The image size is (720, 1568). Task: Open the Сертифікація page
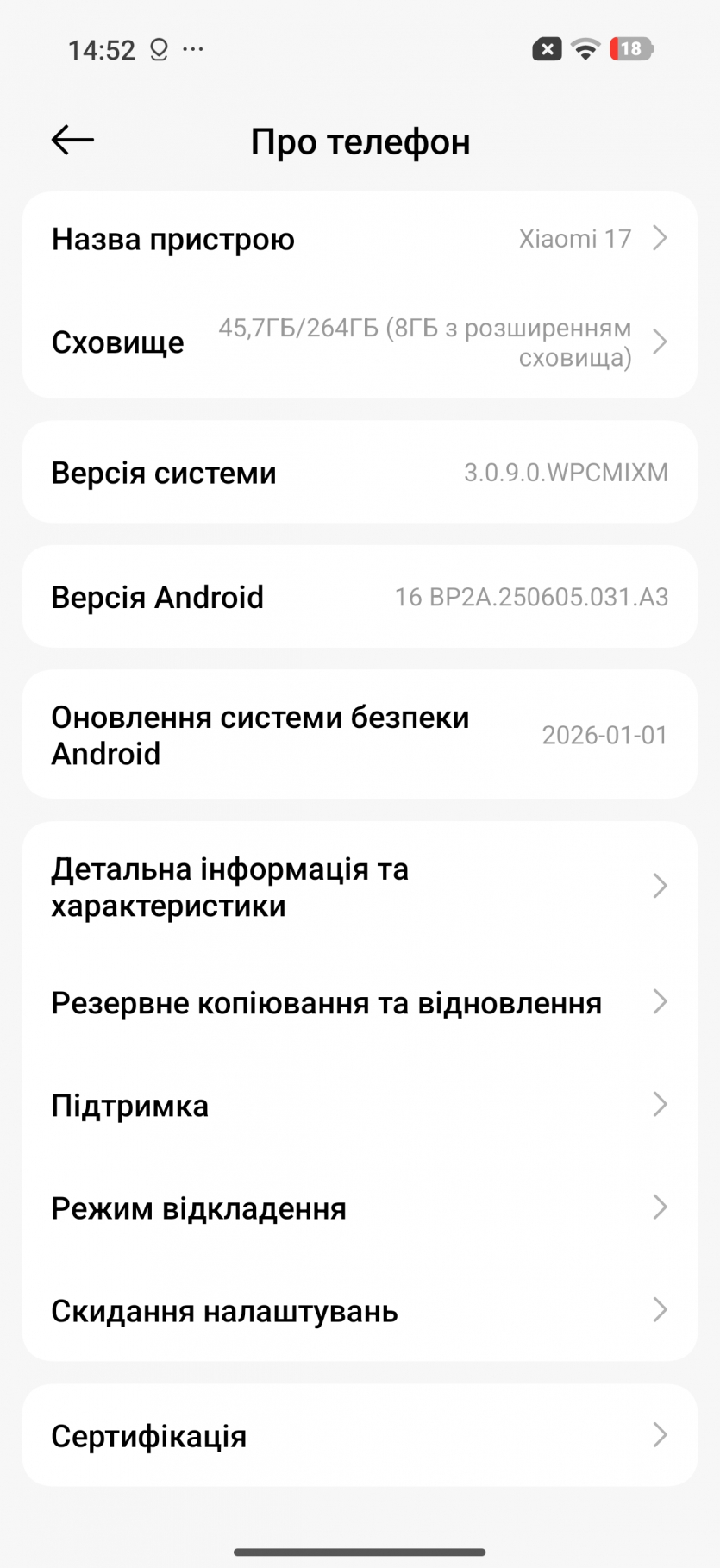tap(360, 1435)
